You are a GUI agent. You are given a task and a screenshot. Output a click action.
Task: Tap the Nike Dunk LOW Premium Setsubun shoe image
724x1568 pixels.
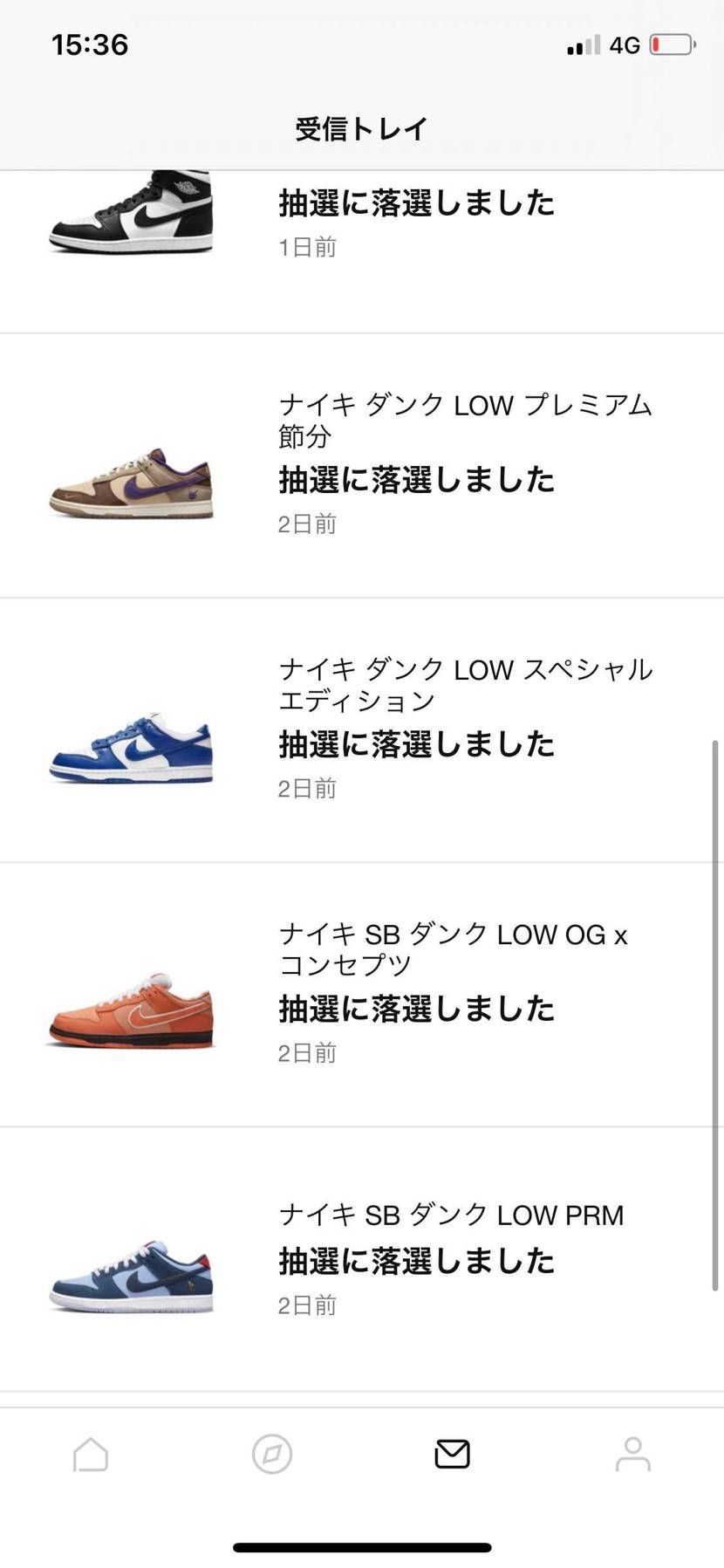click(131, 485)
